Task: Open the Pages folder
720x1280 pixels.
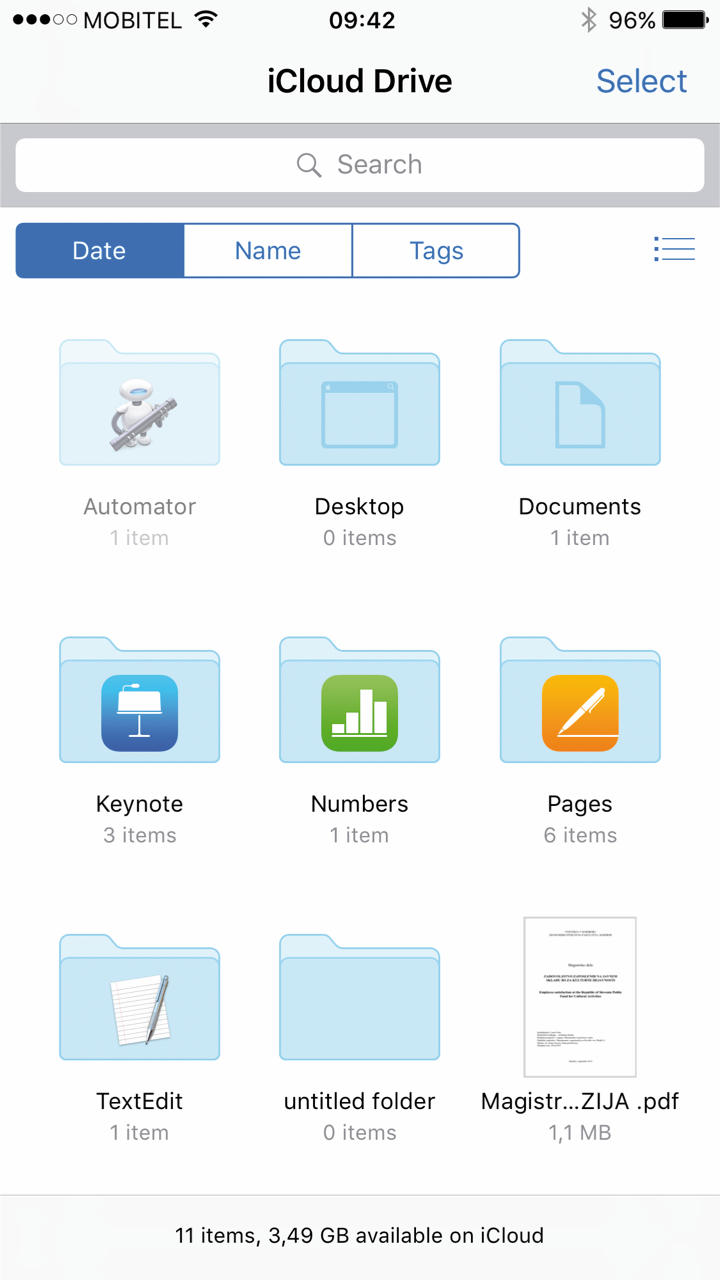Action: pyautogui.click(x=580, y=703)
